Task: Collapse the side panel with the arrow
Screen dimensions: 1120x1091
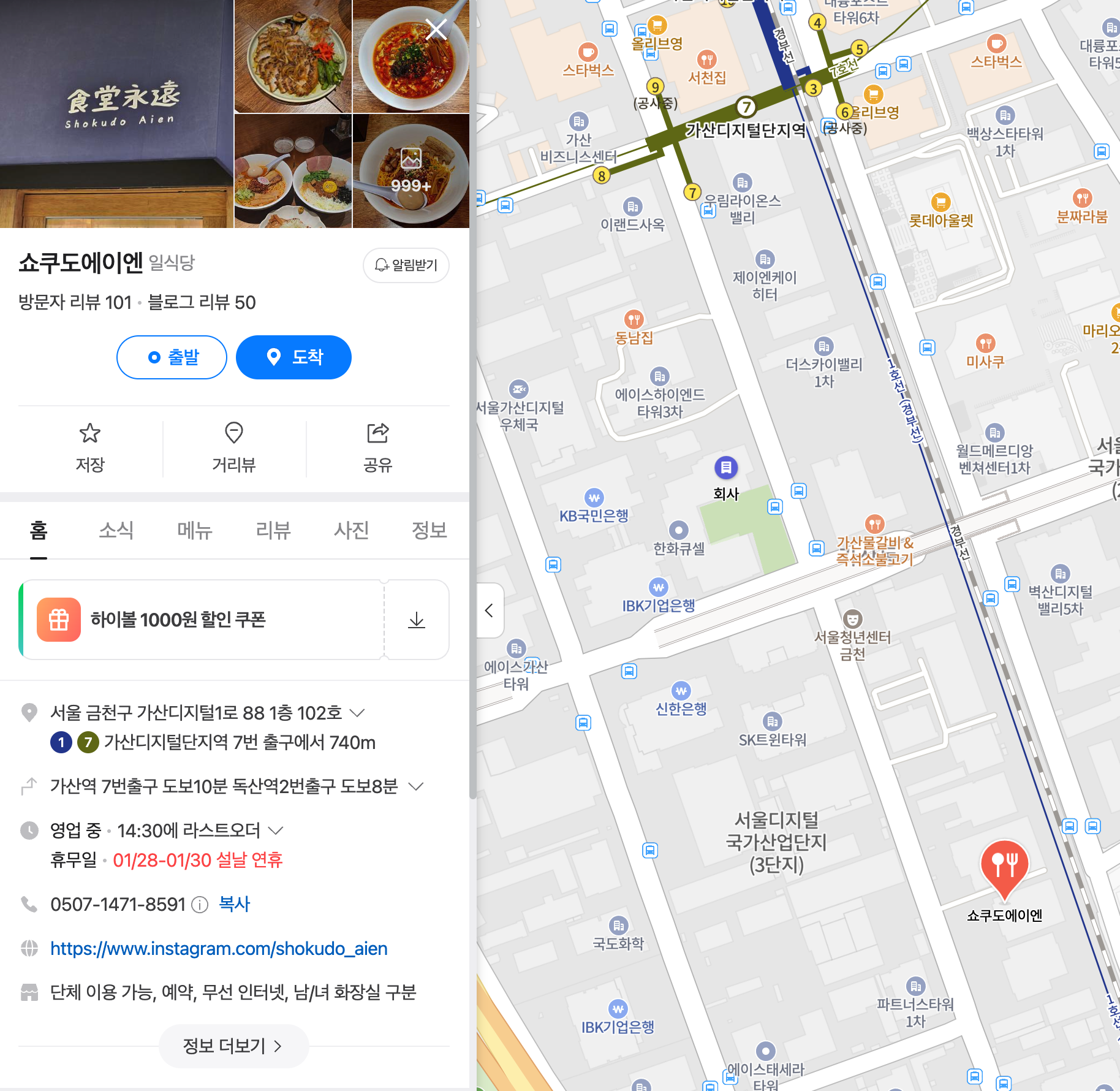Action: 489,610
